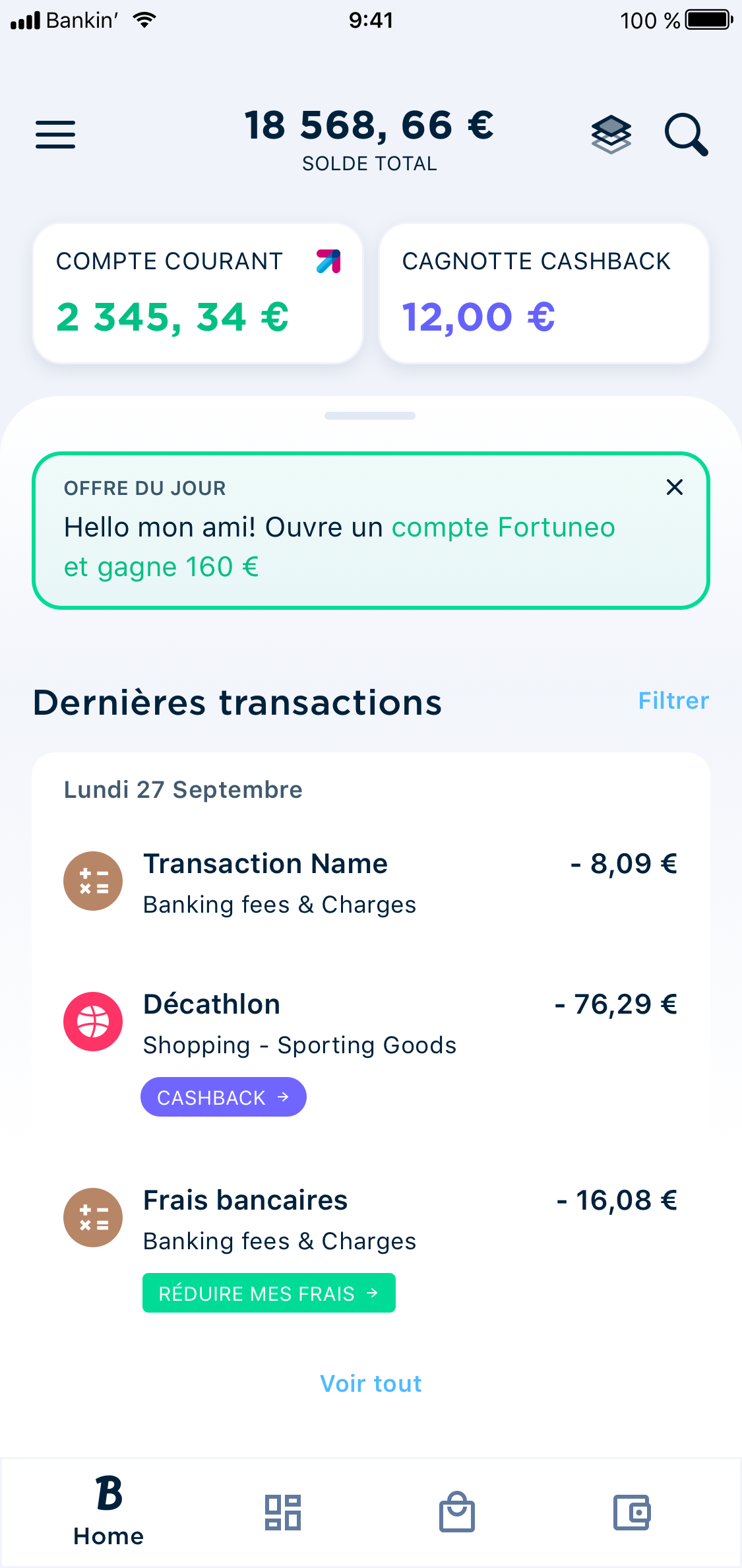Screen dimensions: 742x1568
Task: Open the Transaction Name entry
Action: (x=371, y=883)
